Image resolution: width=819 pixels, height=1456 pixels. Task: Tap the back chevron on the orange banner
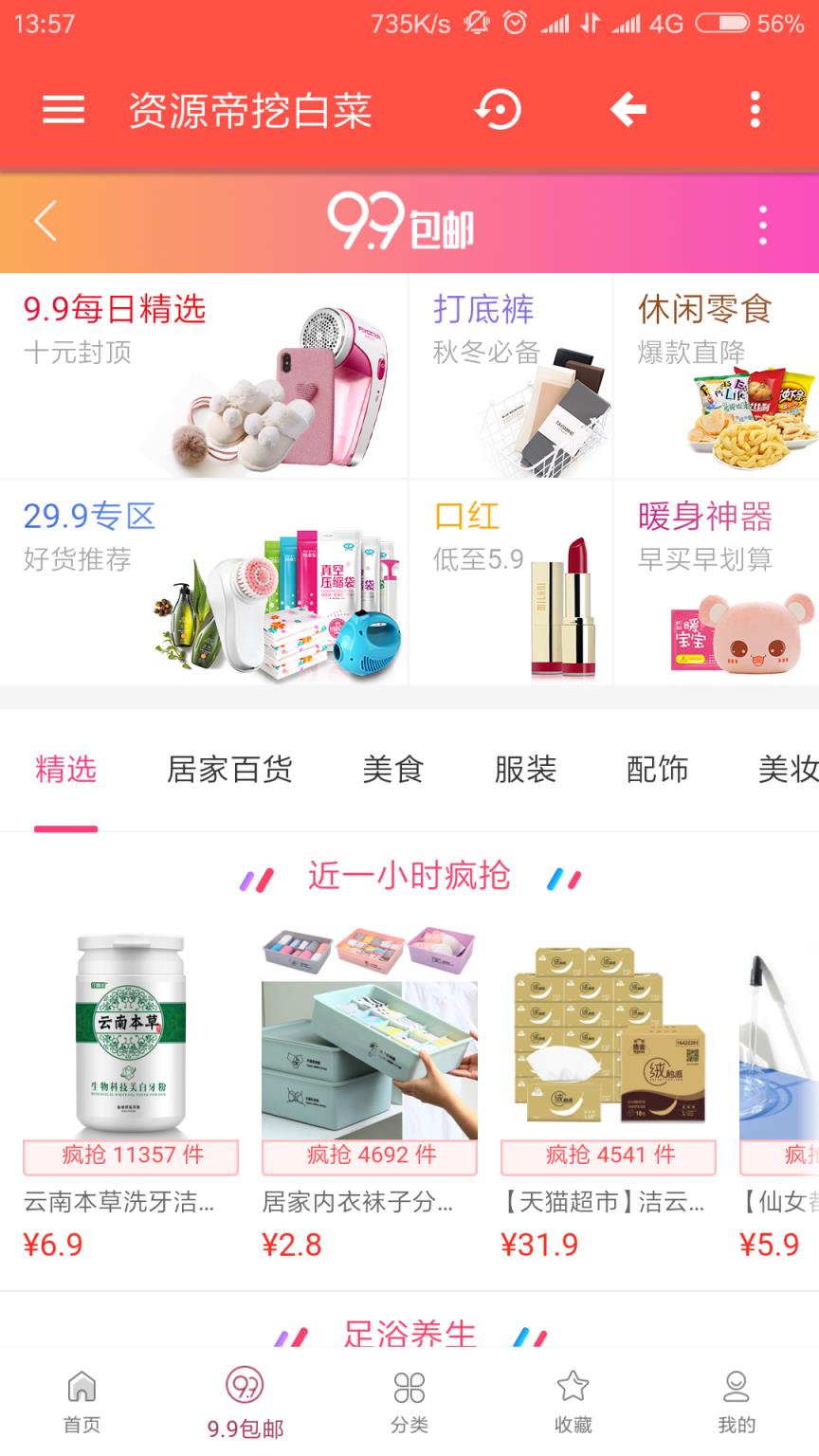[x=43, y=220]
